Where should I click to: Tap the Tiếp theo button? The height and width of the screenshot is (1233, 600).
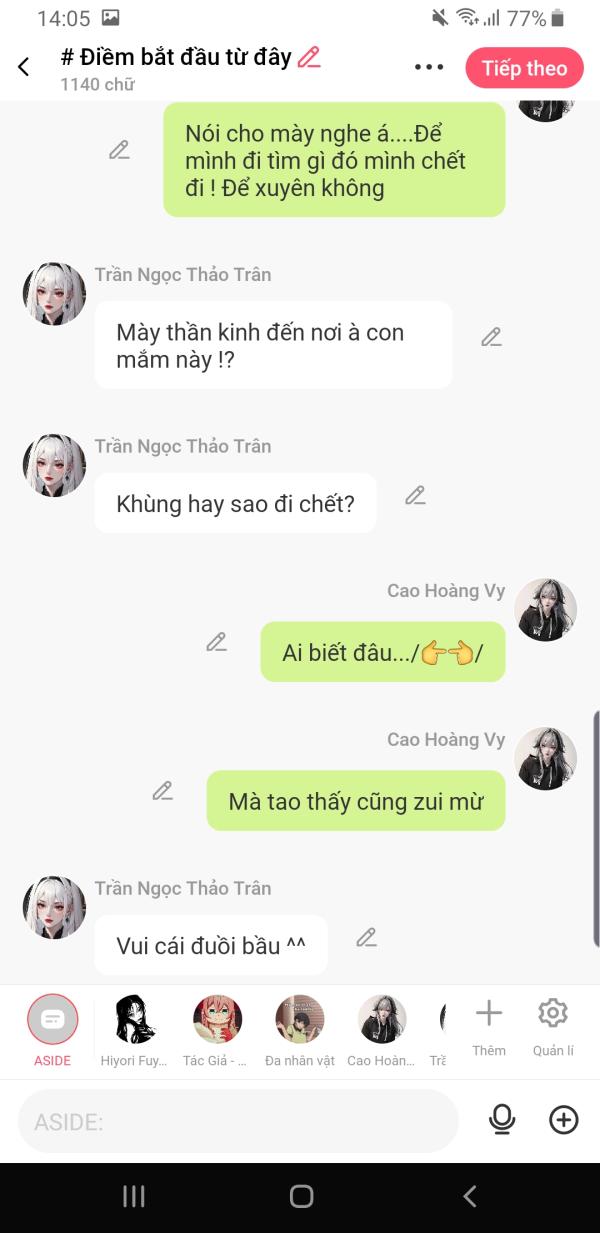click(x=524, y=68)
